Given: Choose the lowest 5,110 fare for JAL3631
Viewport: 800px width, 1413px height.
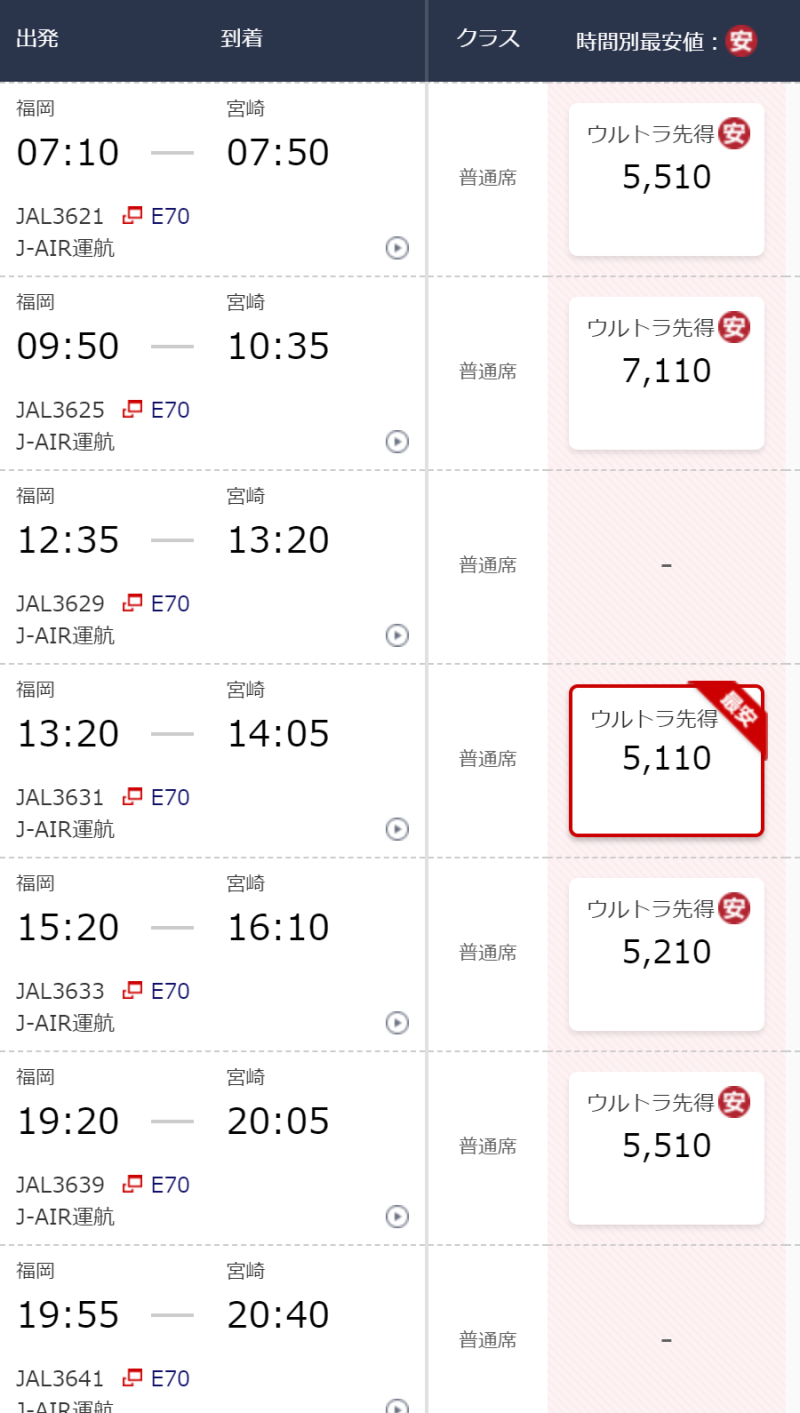Looking at the screenshot, I should (x=666, y=760).
